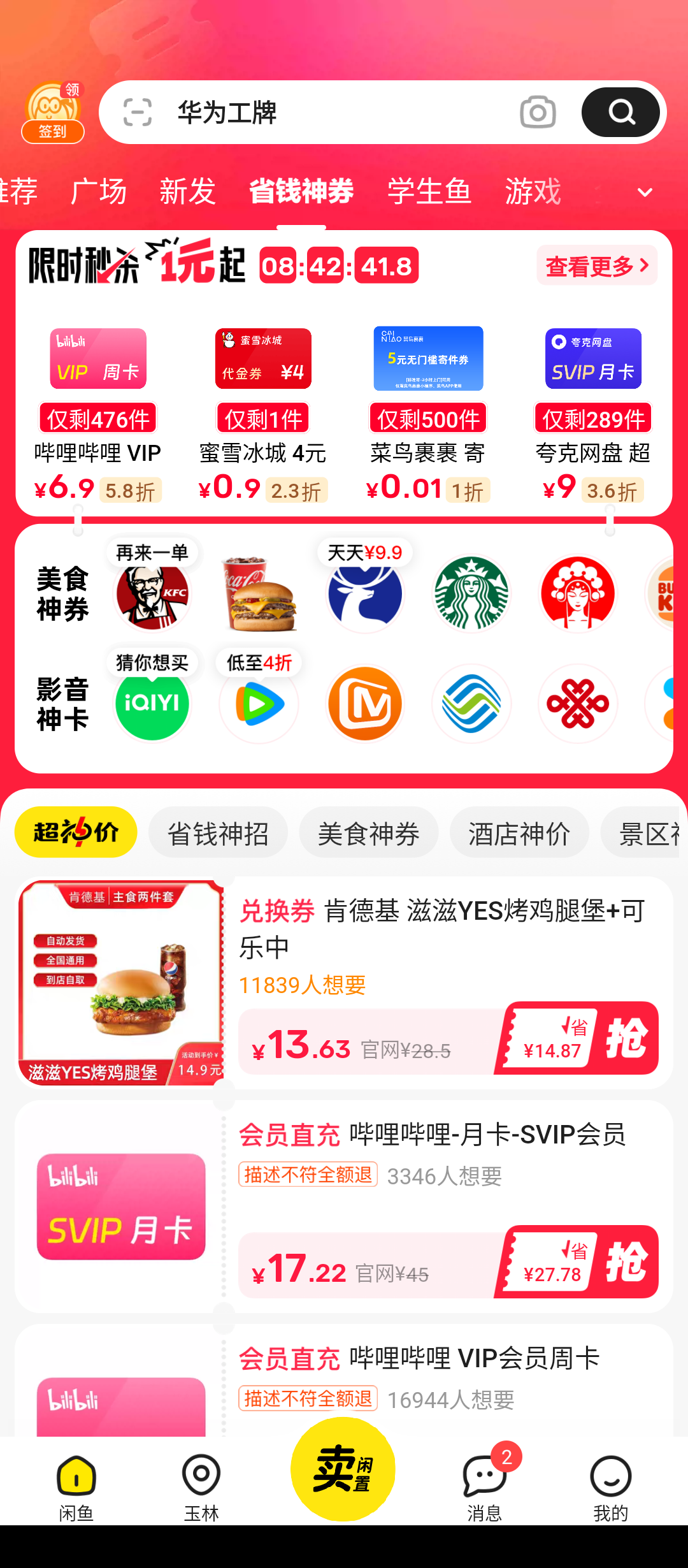The width and height of the screenshot is (688, 1568).
Task: Open the camera image search
Action: 538,112
